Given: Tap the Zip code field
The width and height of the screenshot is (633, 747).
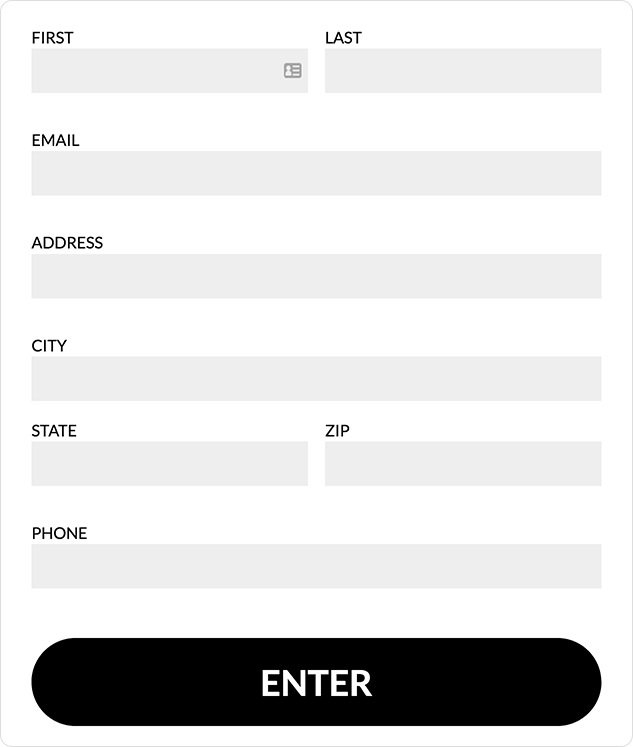Looking at the screenshot, I should coord(463,464).
